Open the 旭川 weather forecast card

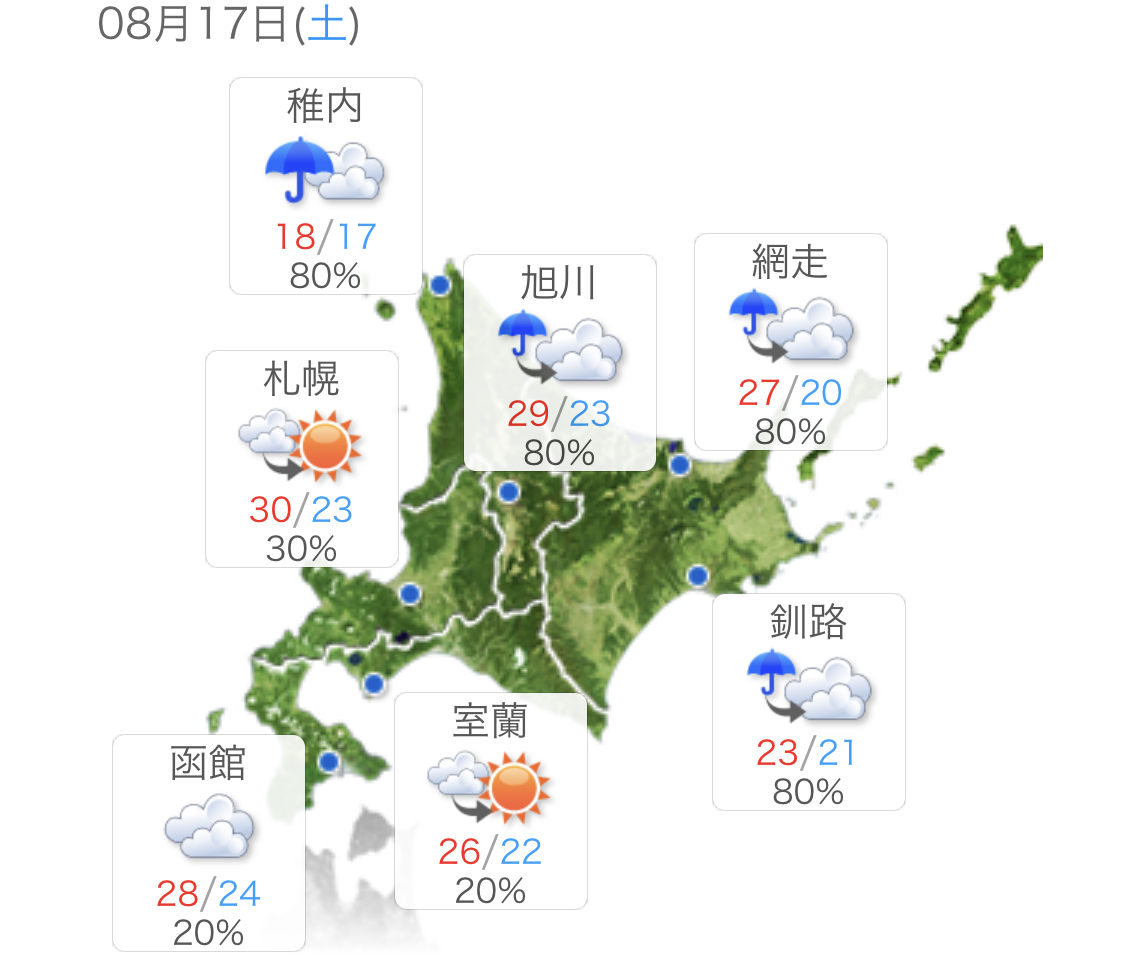[559, 362]
